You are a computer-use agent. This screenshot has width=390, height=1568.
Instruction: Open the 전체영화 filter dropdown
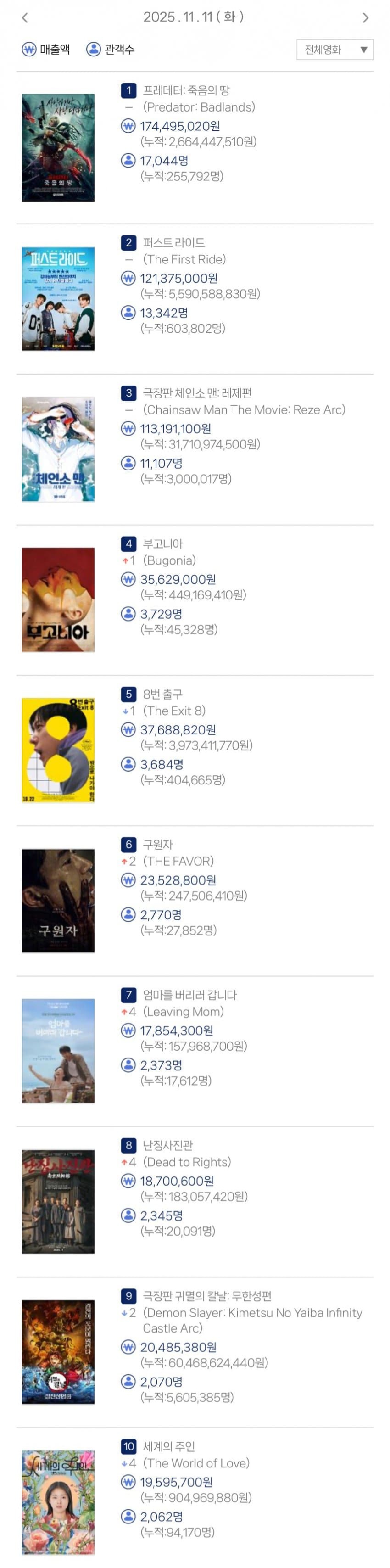click(x=334, y=49)
